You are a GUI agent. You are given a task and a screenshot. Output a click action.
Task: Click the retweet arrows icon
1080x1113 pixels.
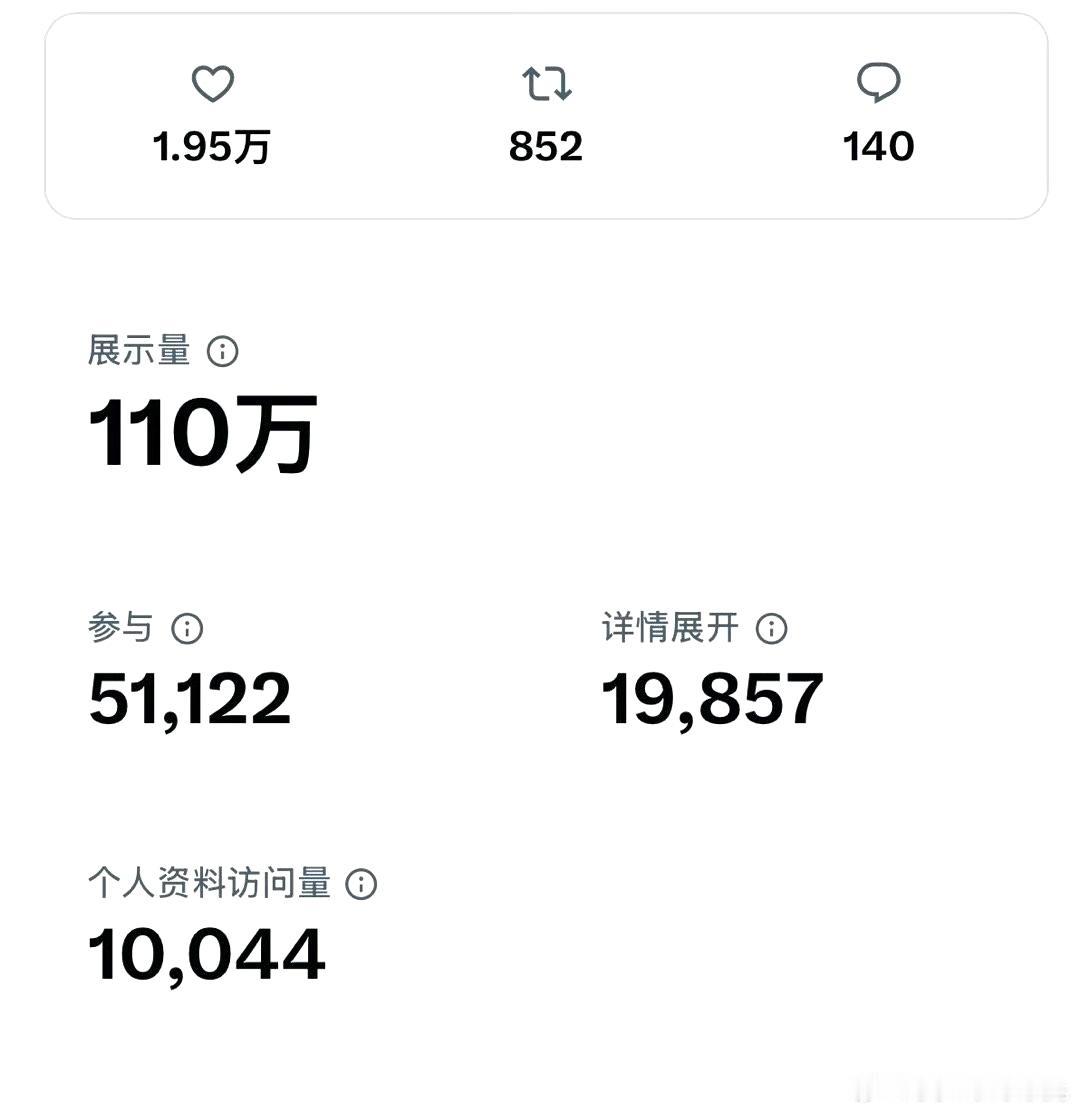pyautogui.click(x=546, y=83)
